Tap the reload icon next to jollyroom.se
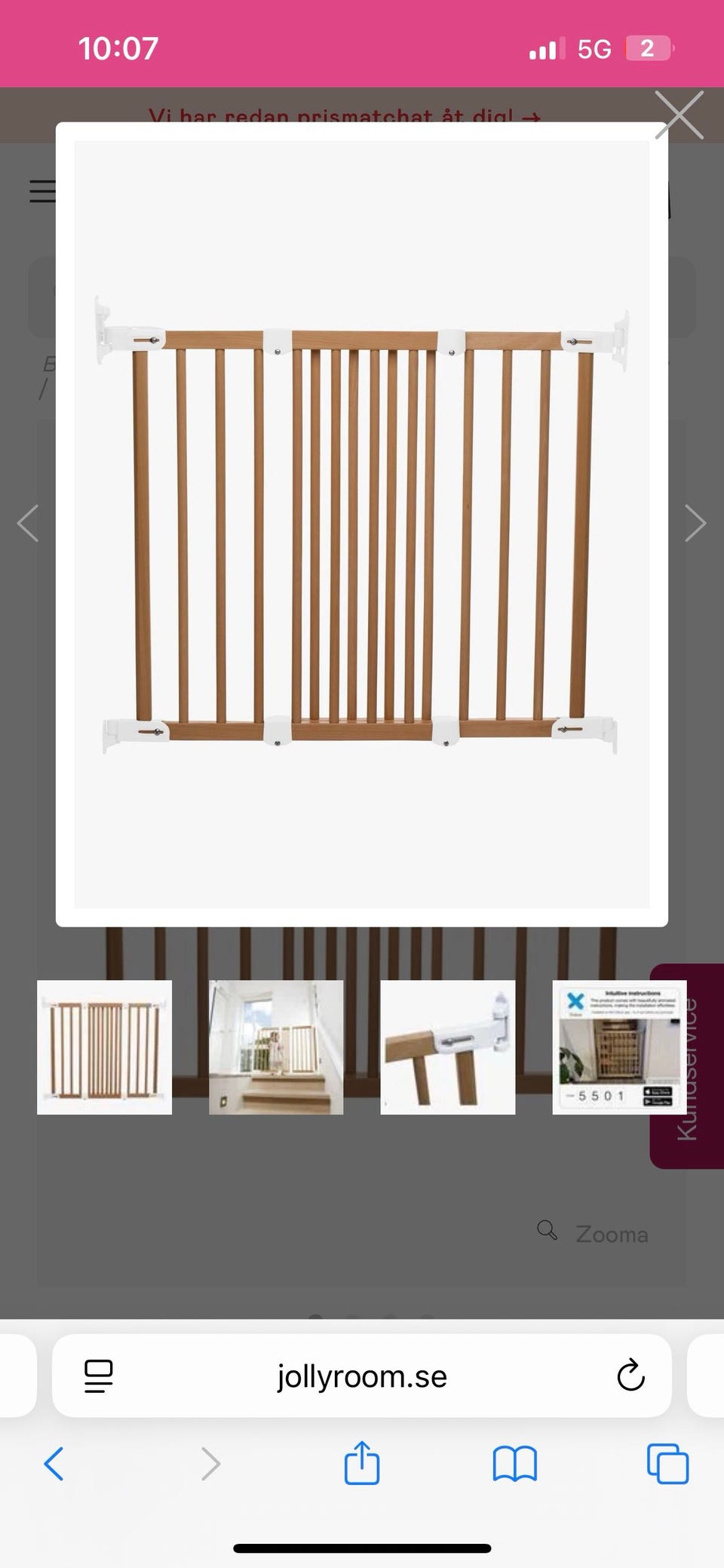The width and height of the screenshot is (724, 1568). [x=630, y=1376]
